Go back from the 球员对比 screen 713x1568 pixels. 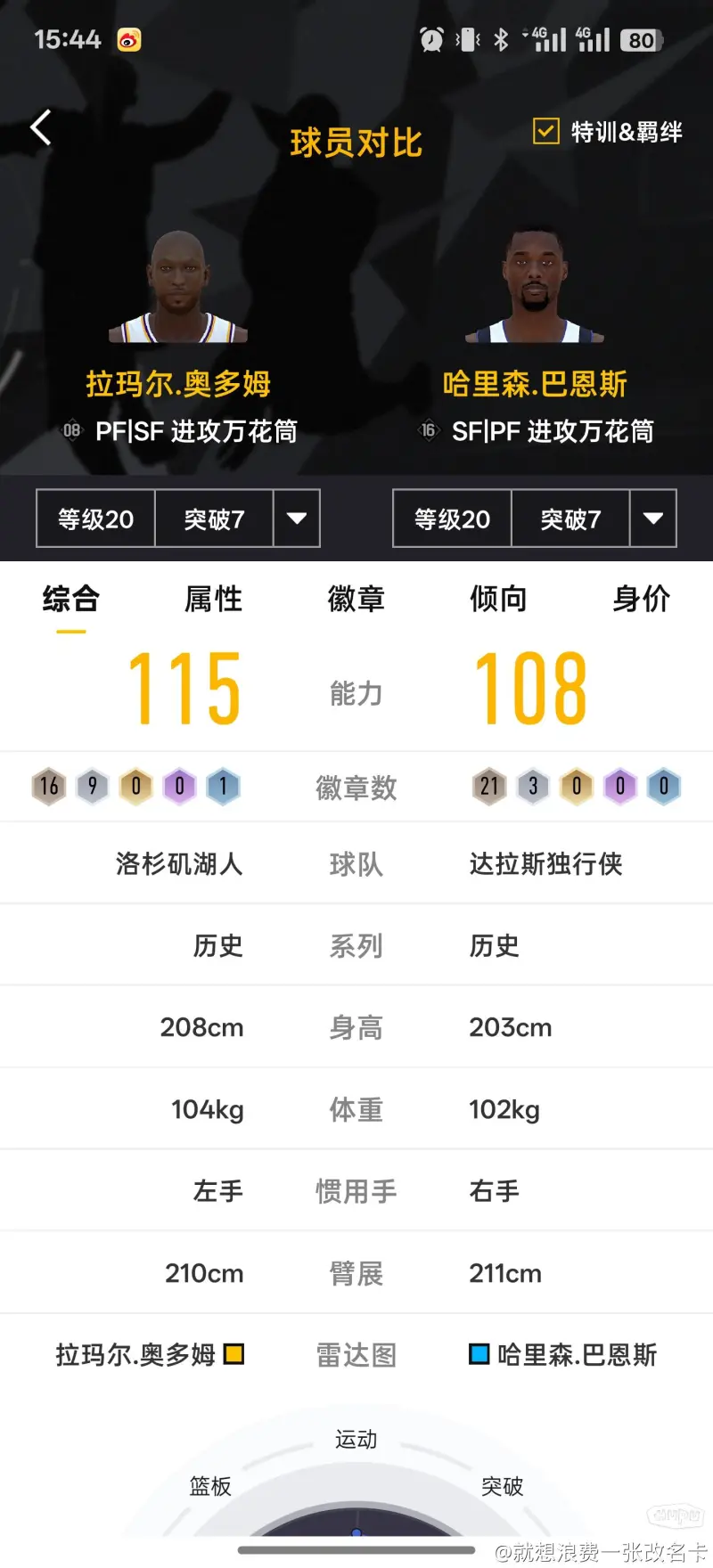41,128
